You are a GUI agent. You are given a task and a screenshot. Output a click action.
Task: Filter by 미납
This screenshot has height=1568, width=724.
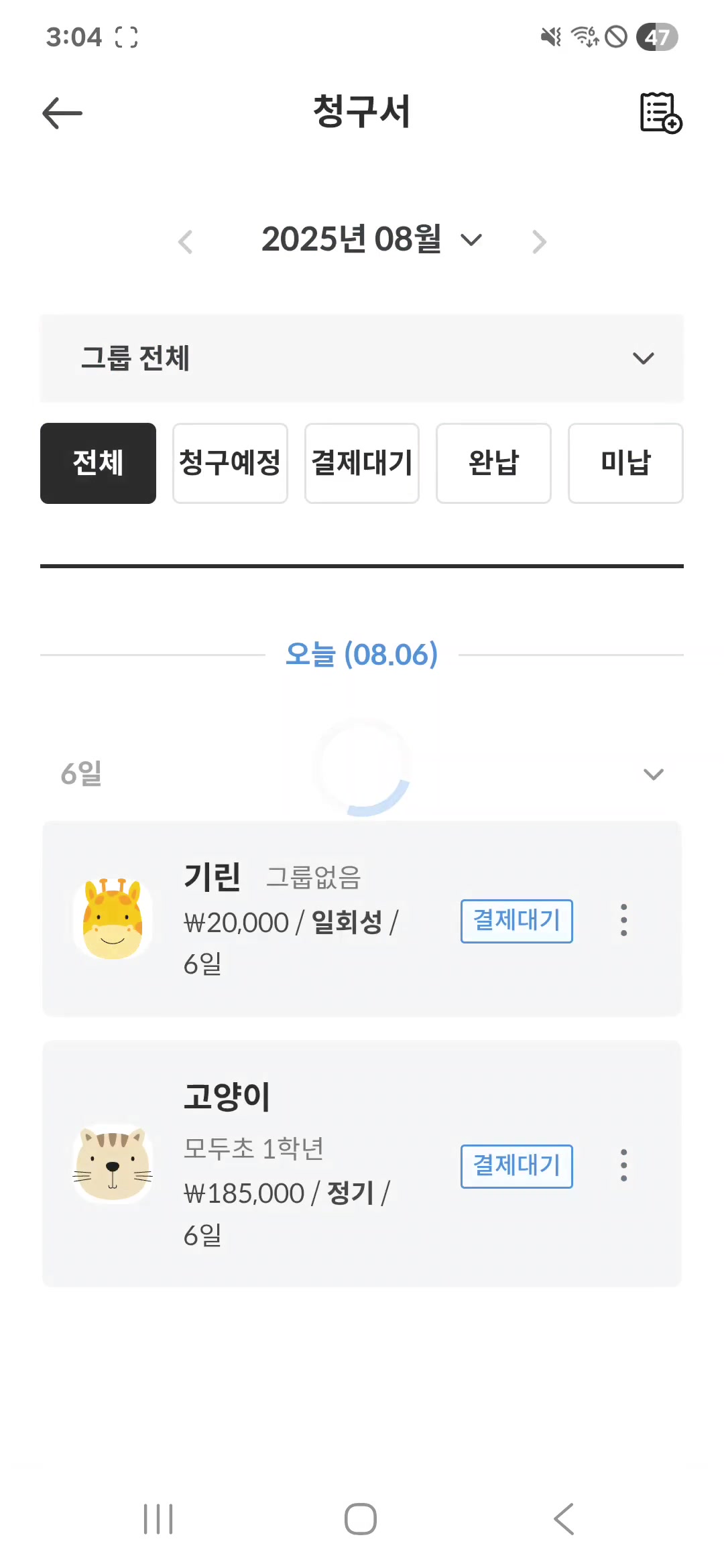tap(625, 463)
